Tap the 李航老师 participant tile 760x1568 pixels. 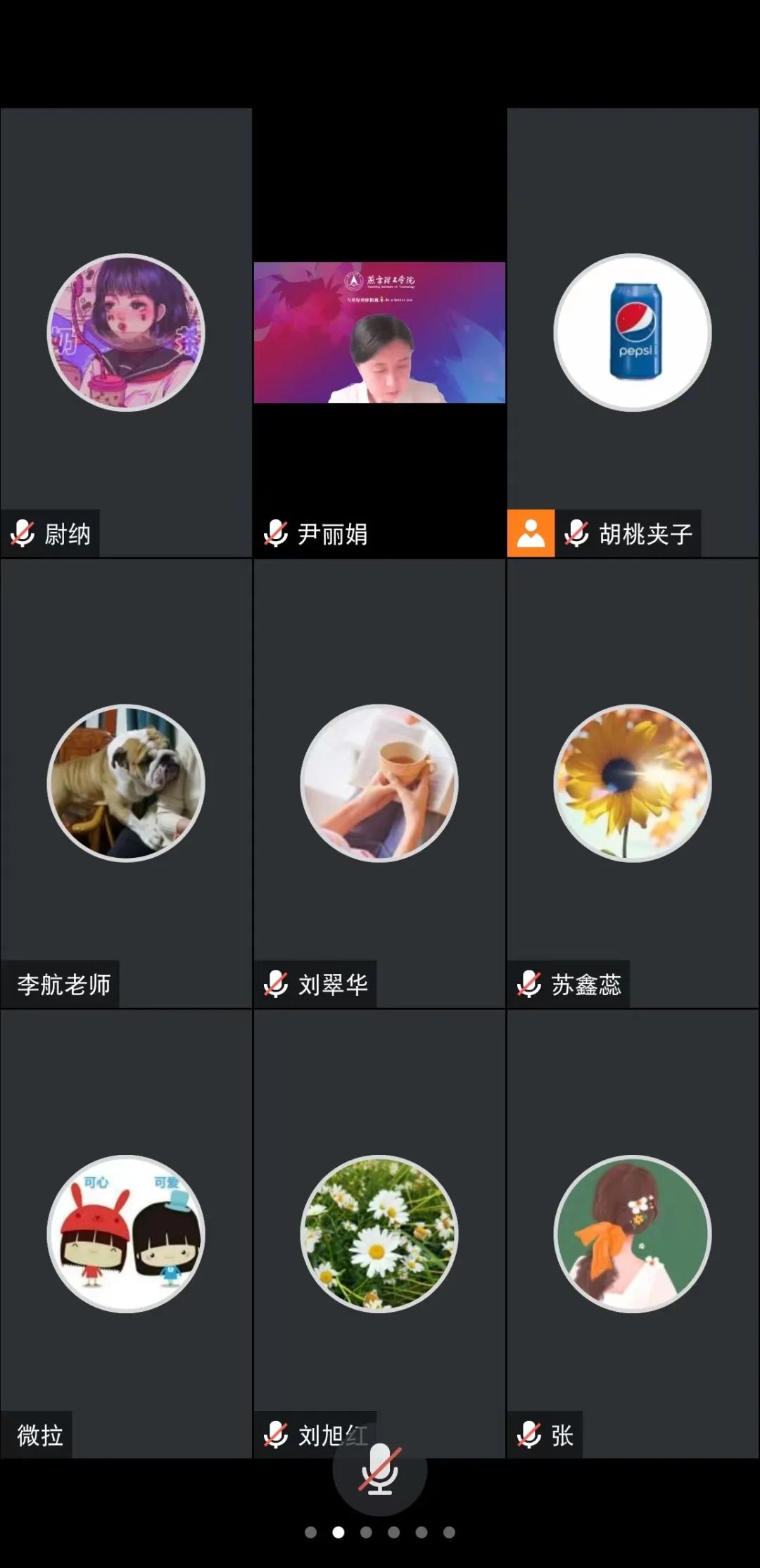pos(126,783)
